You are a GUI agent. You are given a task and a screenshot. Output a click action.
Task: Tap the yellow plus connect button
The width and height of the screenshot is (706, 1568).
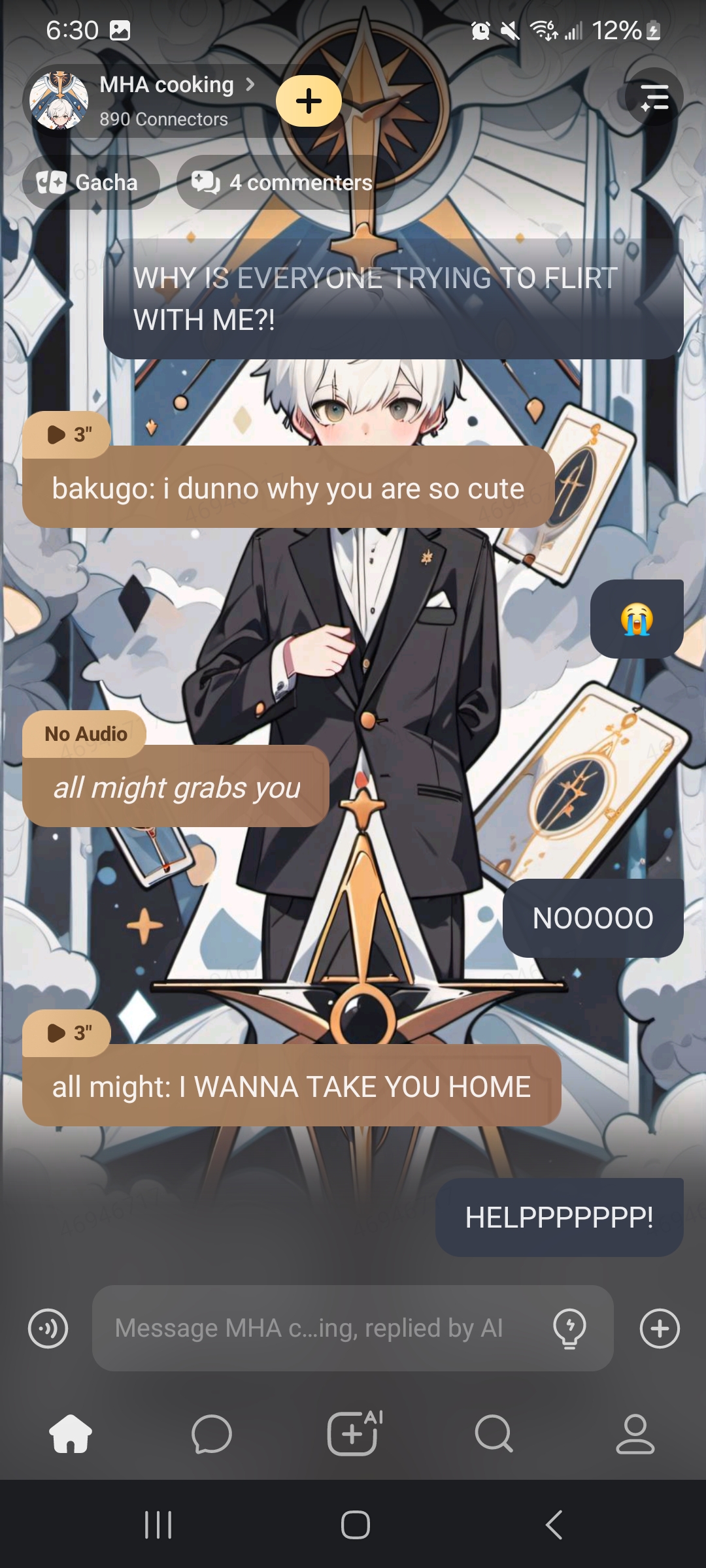[309, 101]
